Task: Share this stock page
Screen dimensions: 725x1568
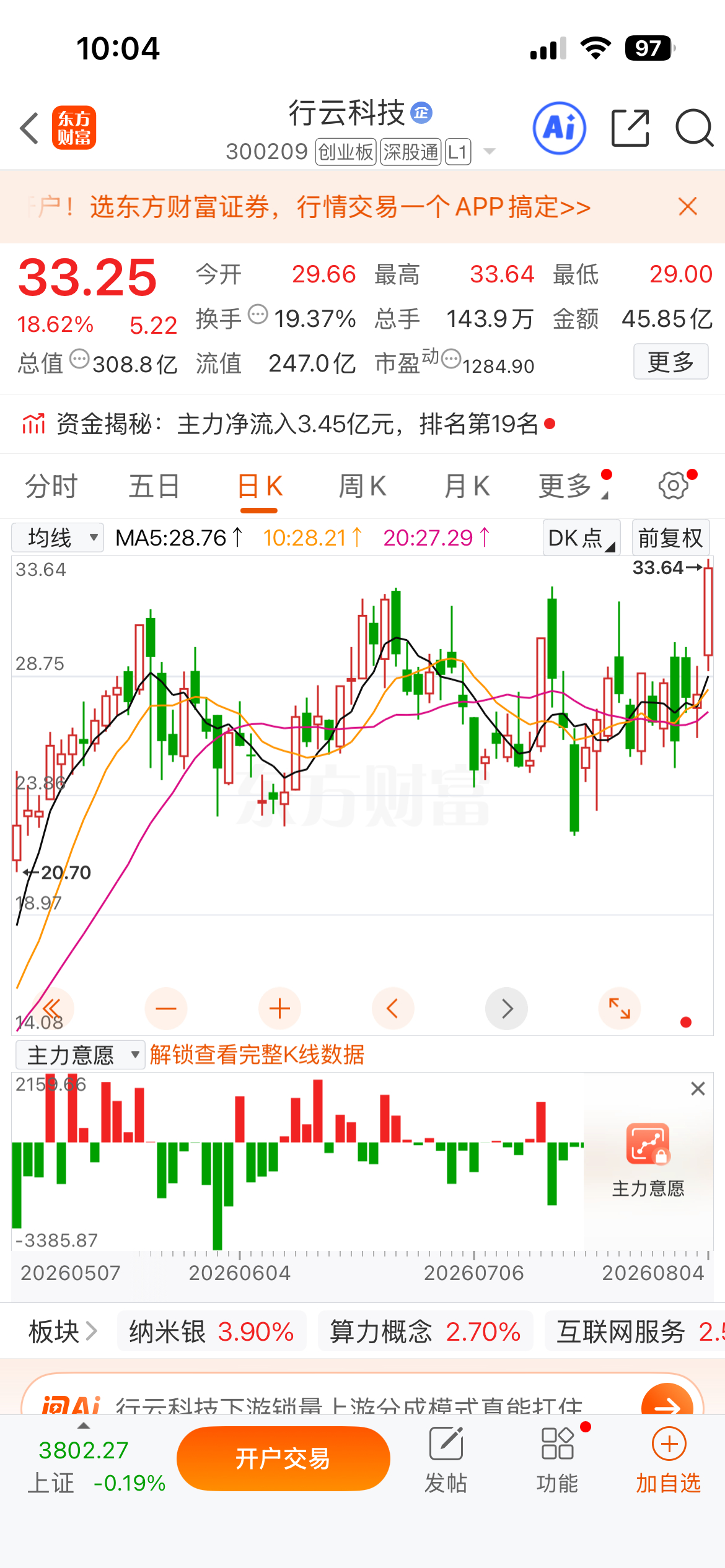Action: coord(630,128)
